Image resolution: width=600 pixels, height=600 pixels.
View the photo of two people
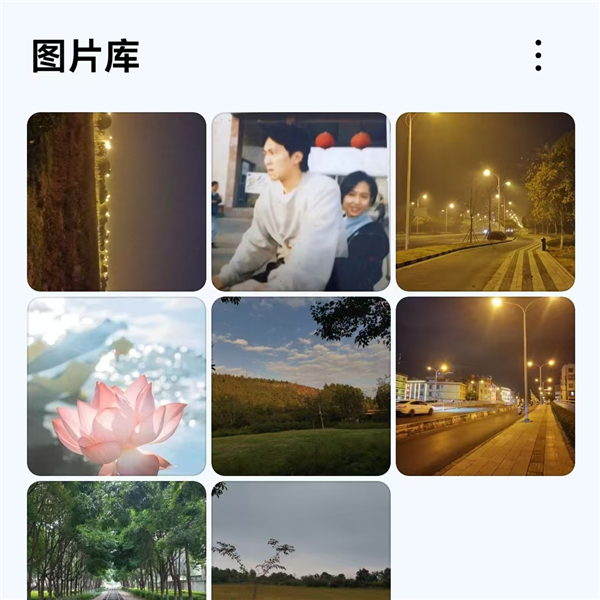click(301, 202)
